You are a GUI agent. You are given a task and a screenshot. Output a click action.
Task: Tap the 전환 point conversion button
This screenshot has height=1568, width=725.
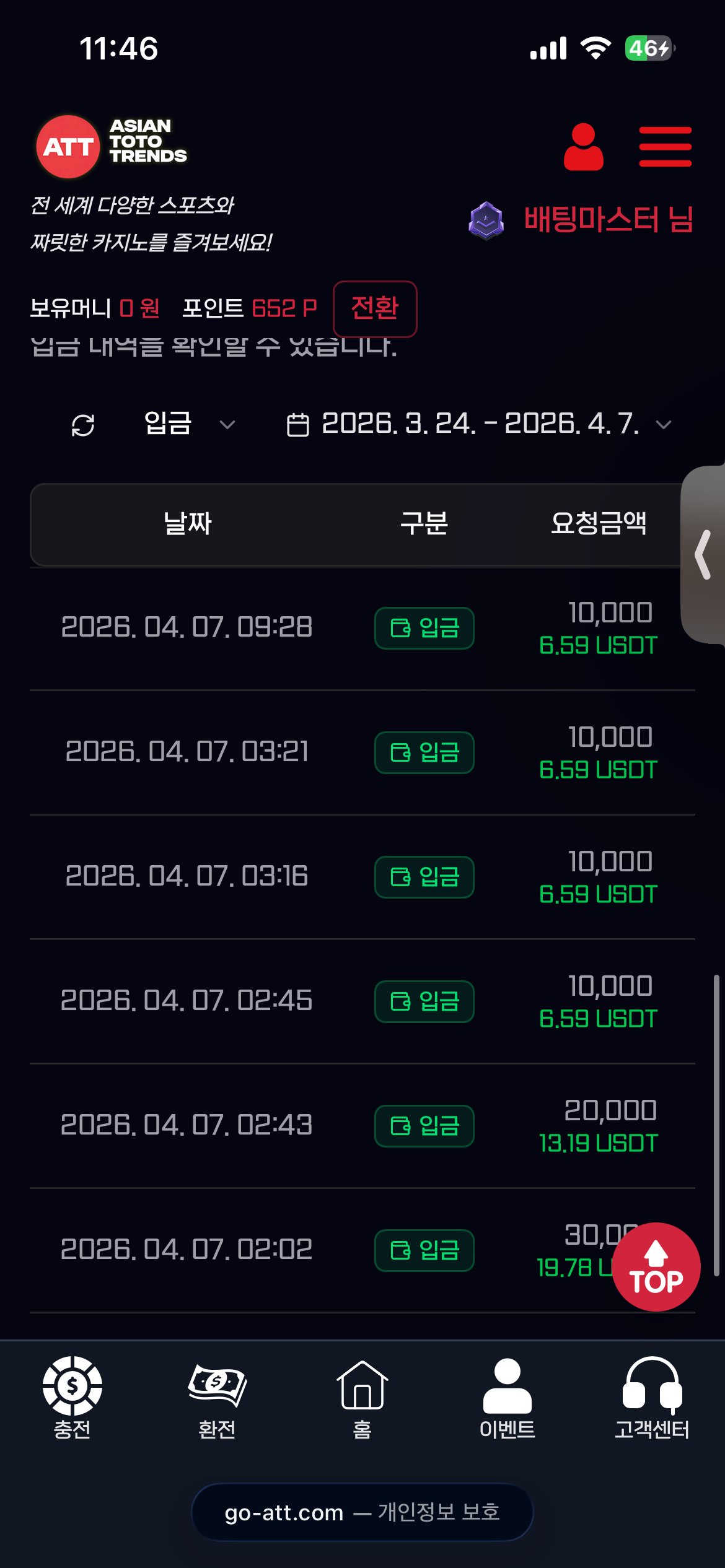pyautogui.click(x=375, y=308)
